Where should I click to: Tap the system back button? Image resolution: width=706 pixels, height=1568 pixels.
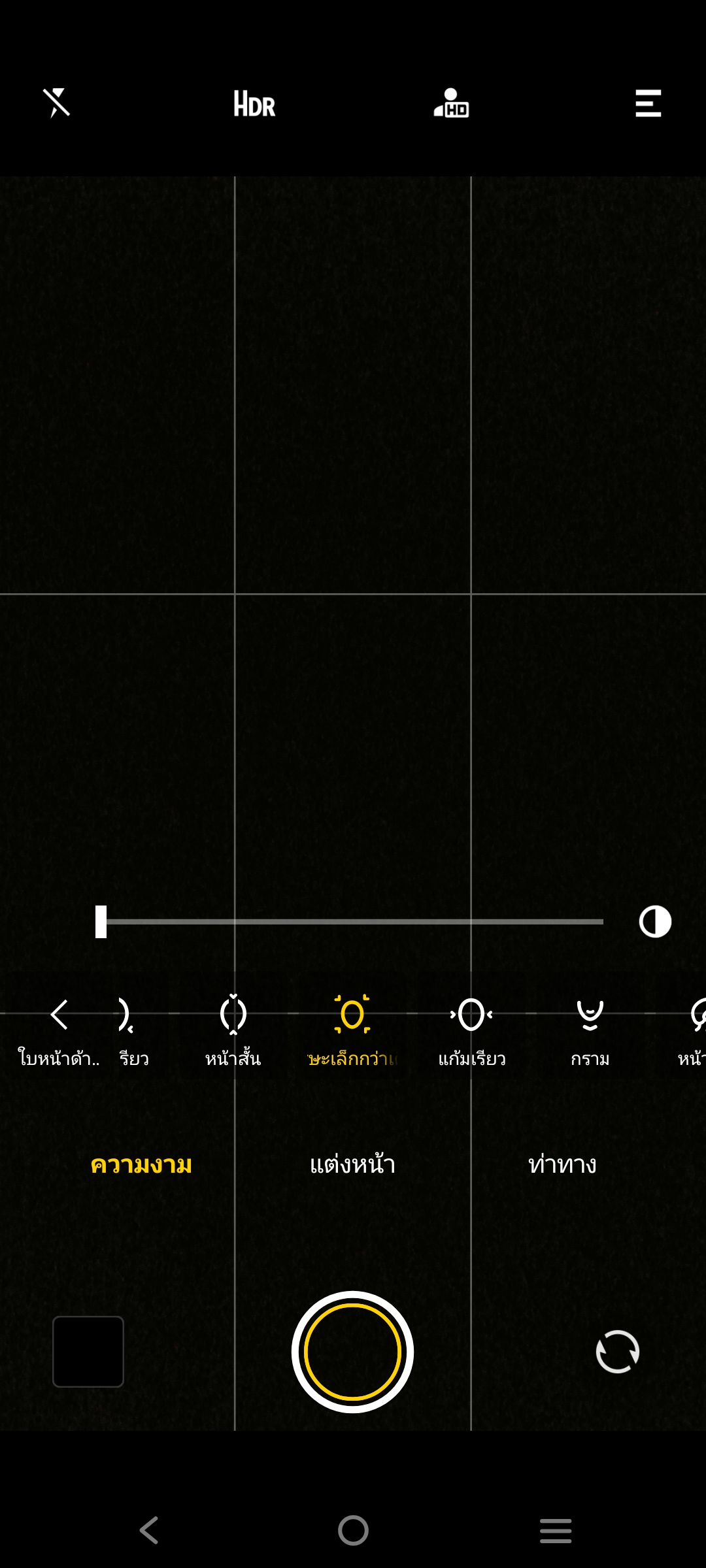[150, 1530]
